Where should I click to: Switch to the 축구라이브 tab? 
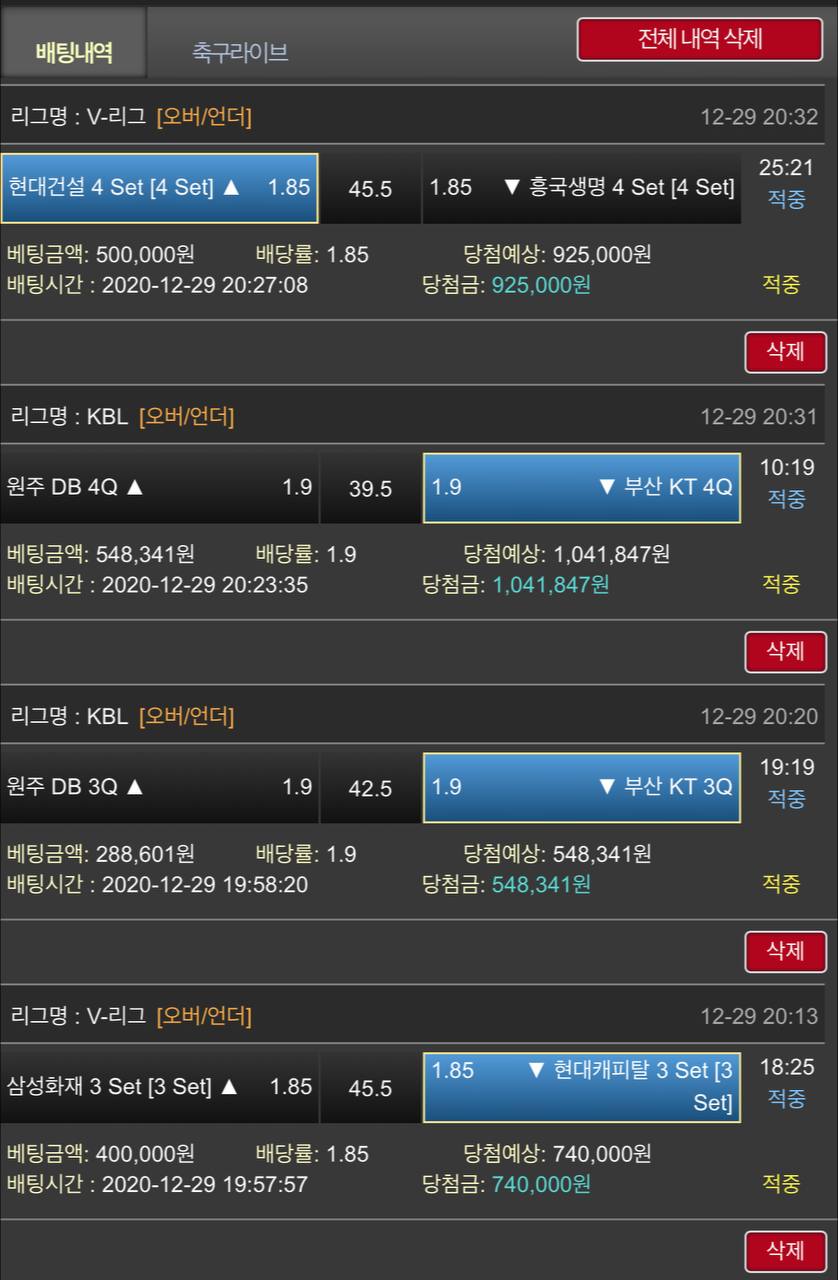pos(240,52)
